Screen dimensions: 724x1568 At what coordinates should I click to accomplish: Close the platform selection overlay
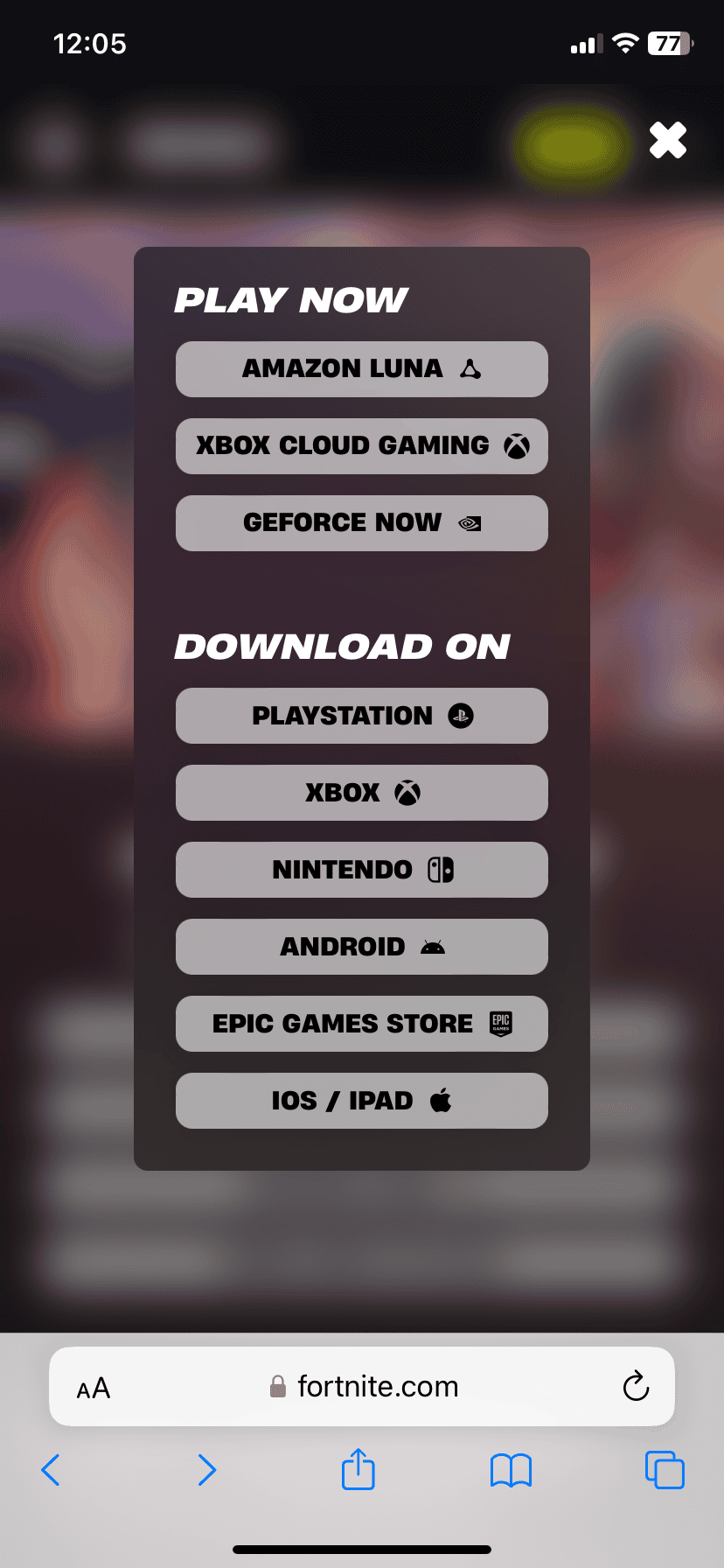coord(668,140)
